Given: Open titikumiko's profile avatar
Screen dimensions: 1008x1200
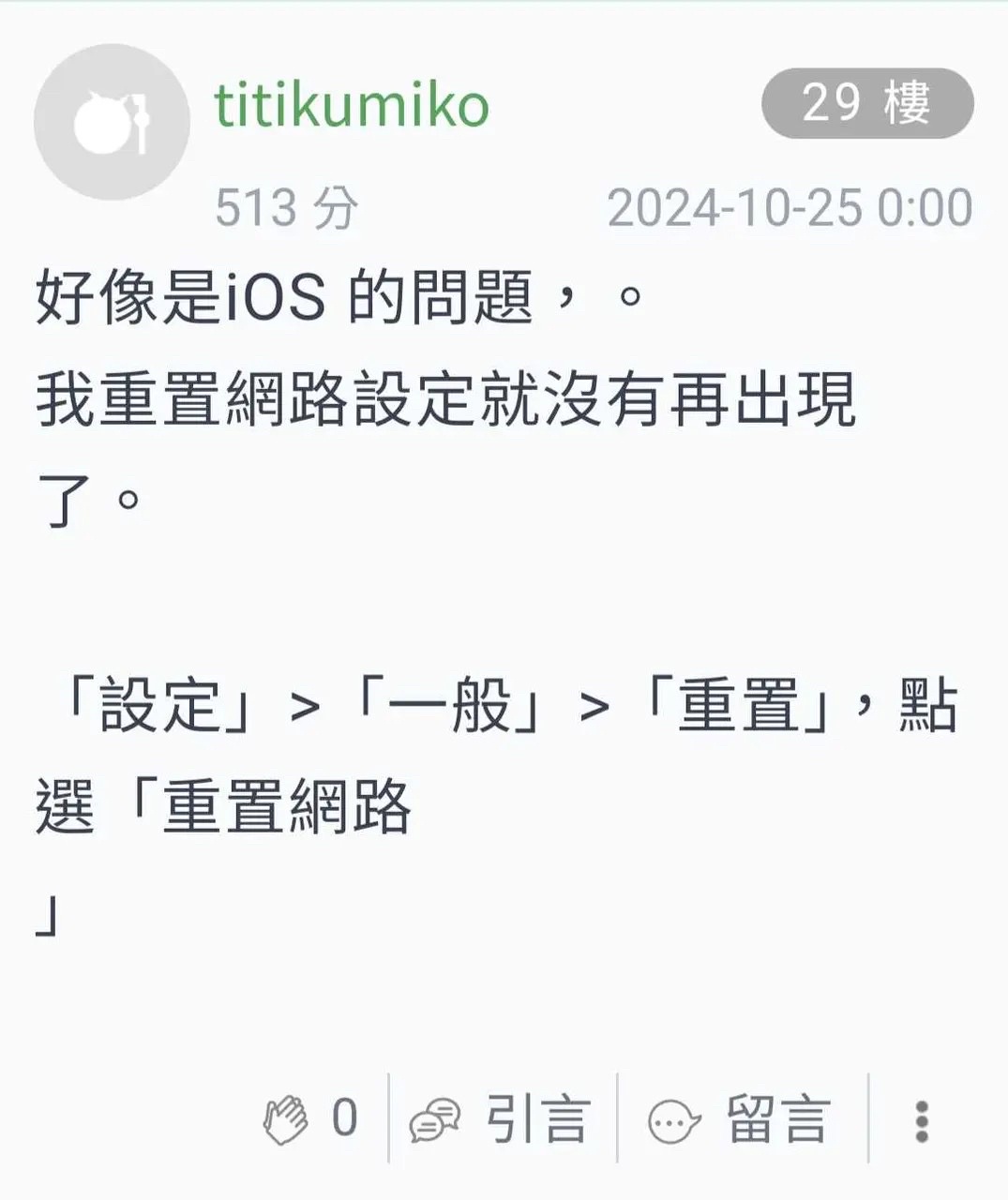Looking at the screenshot, I should (112, 122).
